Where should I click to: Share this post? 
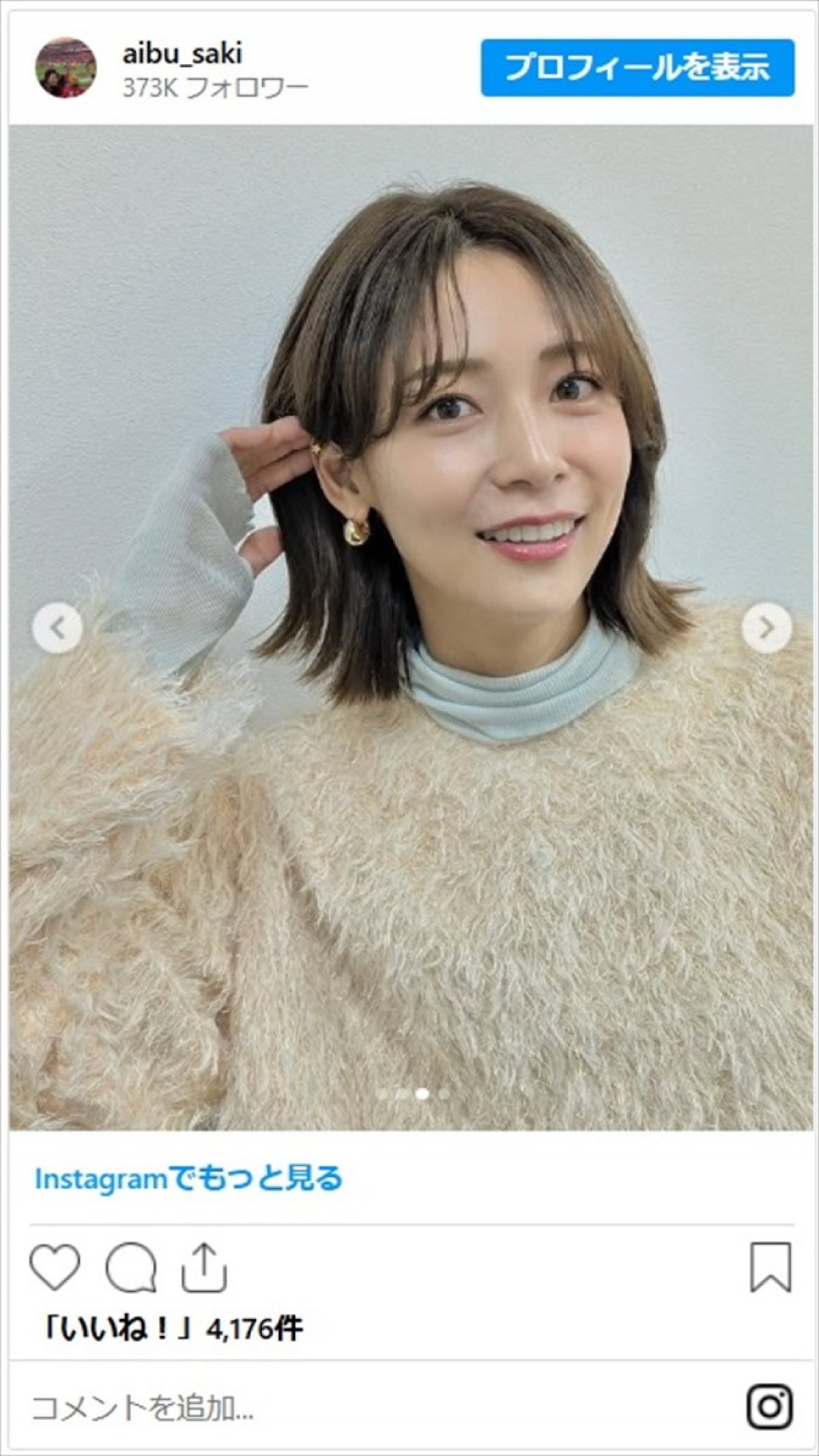(204, 1268)
